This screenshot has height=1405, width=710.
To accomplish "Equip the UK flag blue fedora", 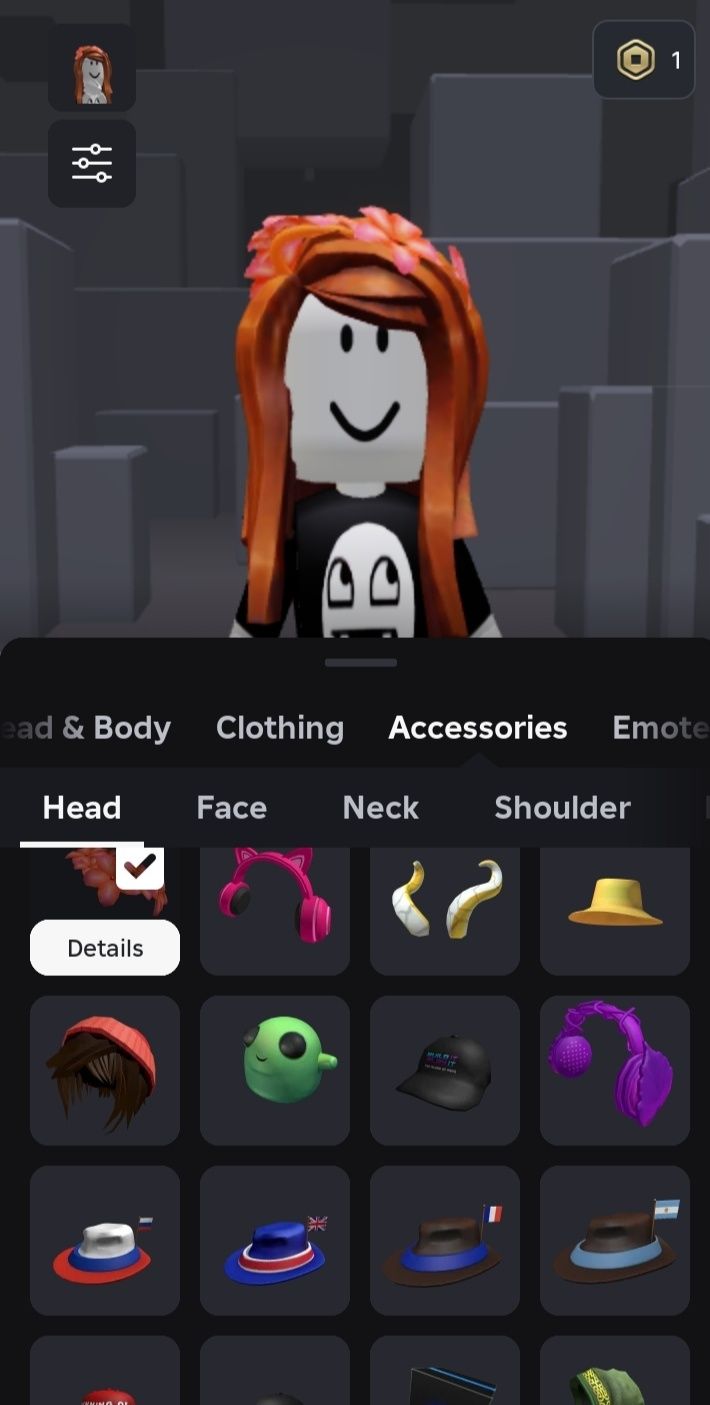I will point(275,1240).
